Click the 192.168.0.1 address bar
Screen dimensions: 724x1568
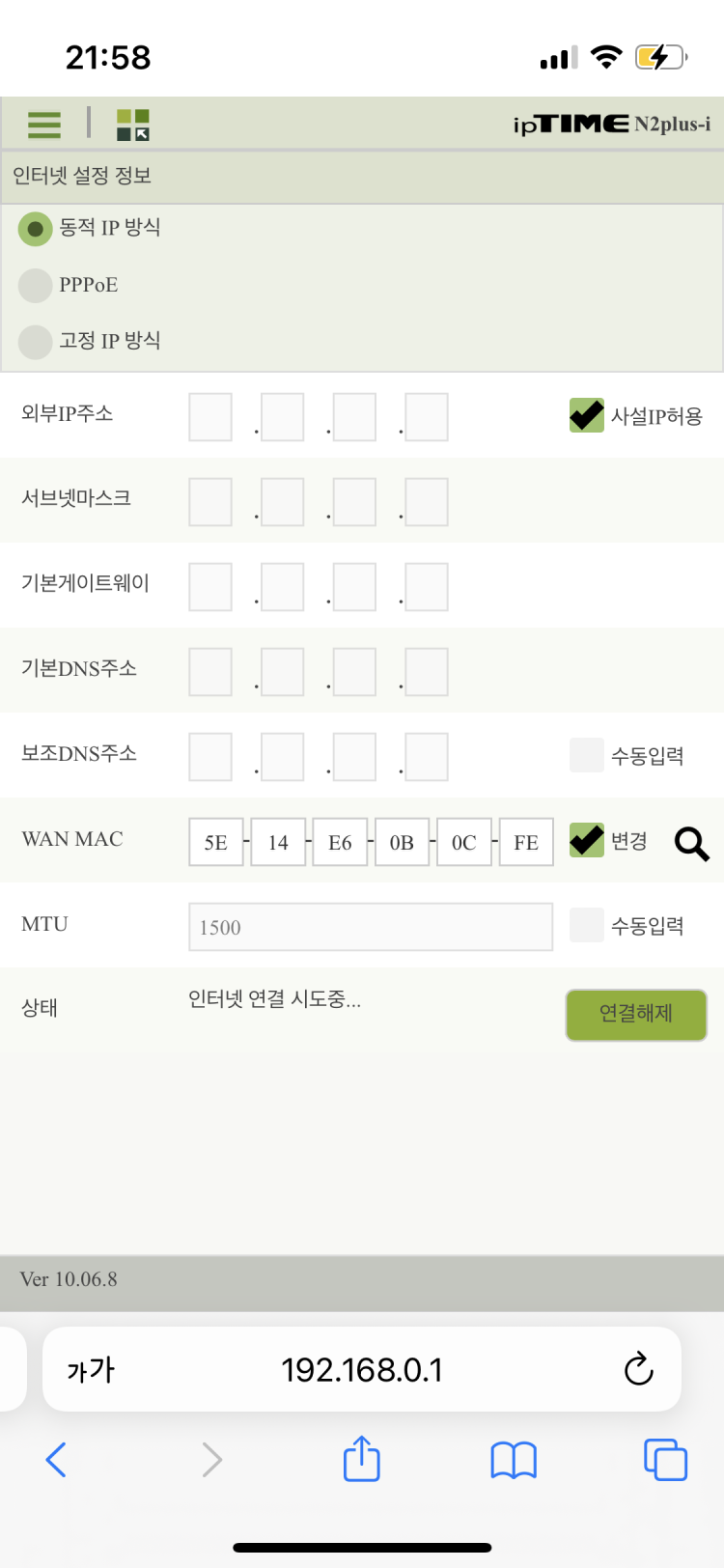pos(361,1368)
